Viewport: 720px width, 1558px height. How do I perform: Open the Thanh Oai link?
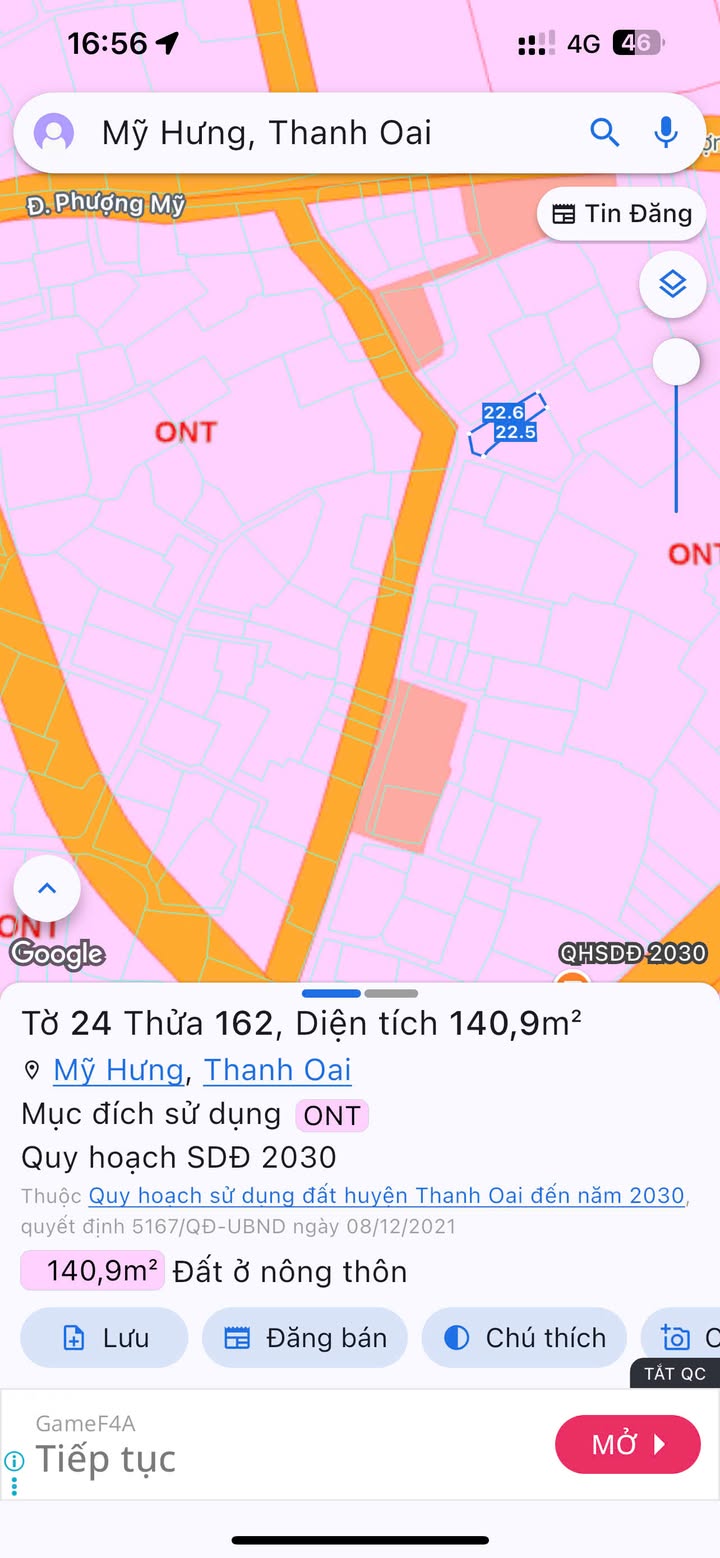click(277, 1070)
